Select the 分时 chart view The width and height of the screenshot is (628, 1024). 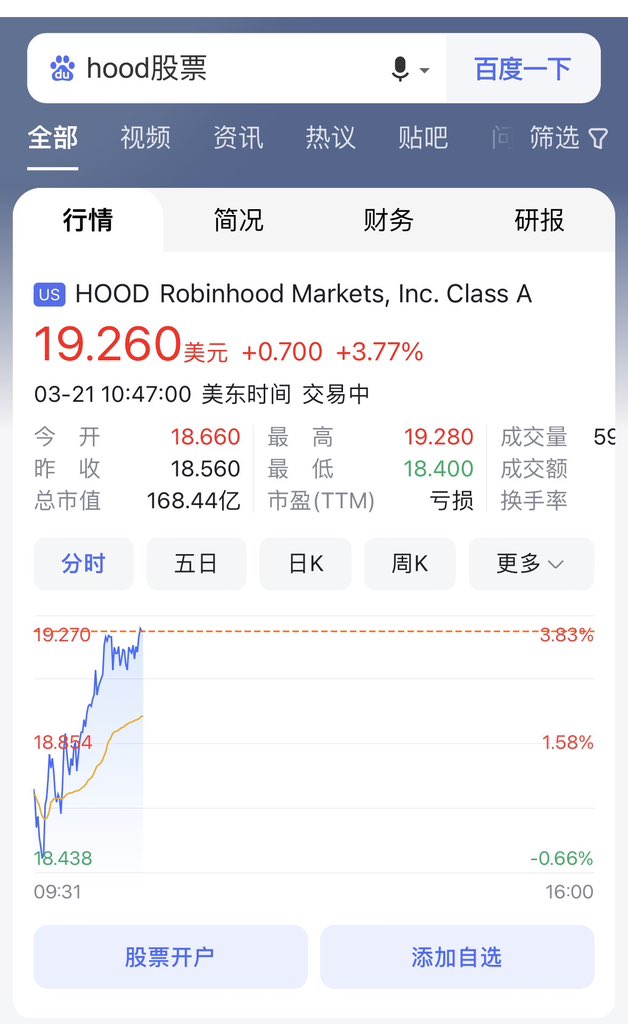[84, 564]
